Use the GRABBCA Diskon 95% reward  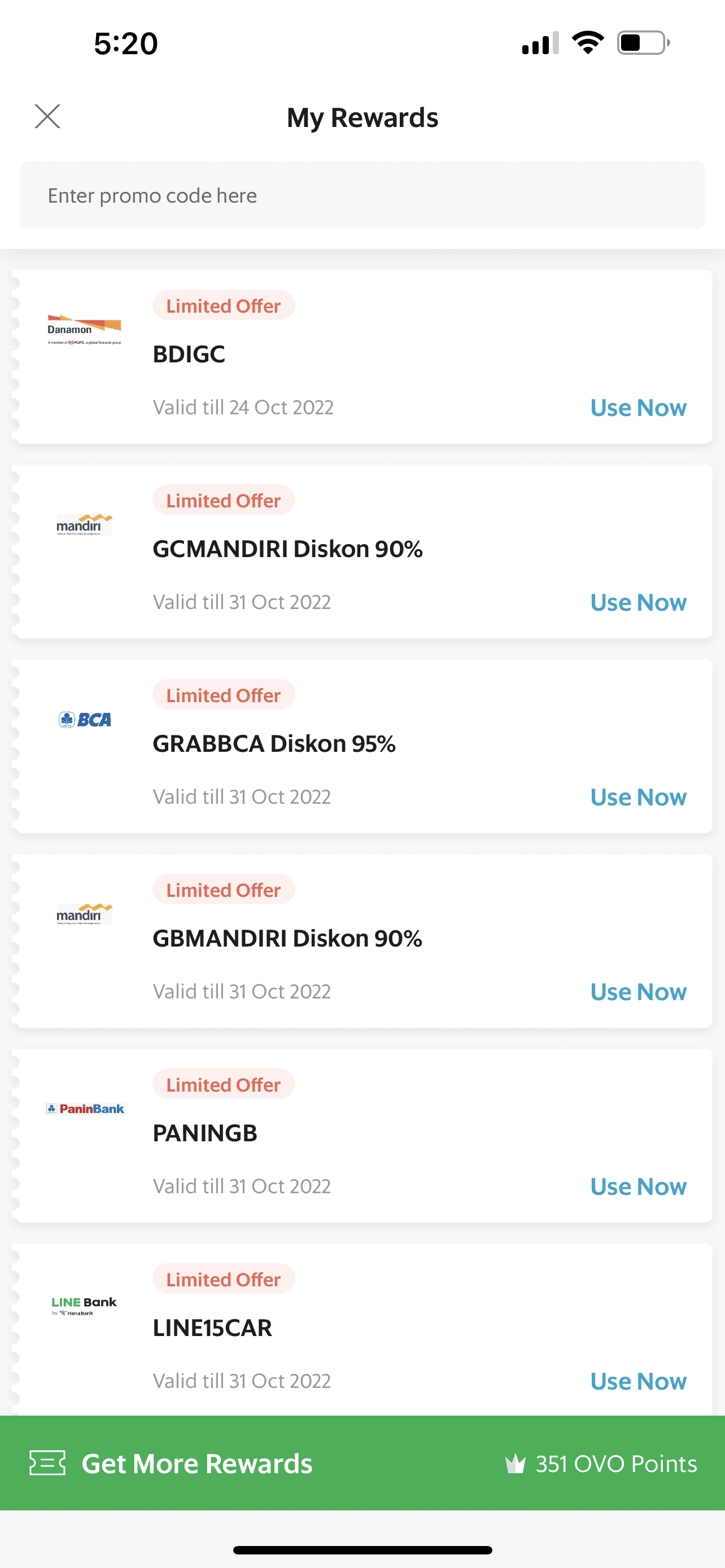coord(638,798)
